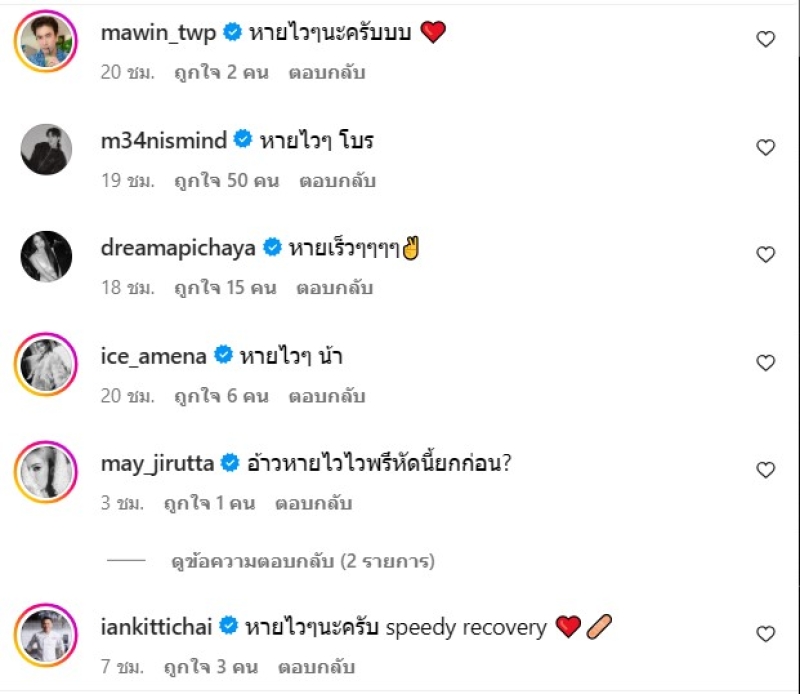Like ice_amena's comment
This screenshot has height=694, width=800.
tap(765, 363)
